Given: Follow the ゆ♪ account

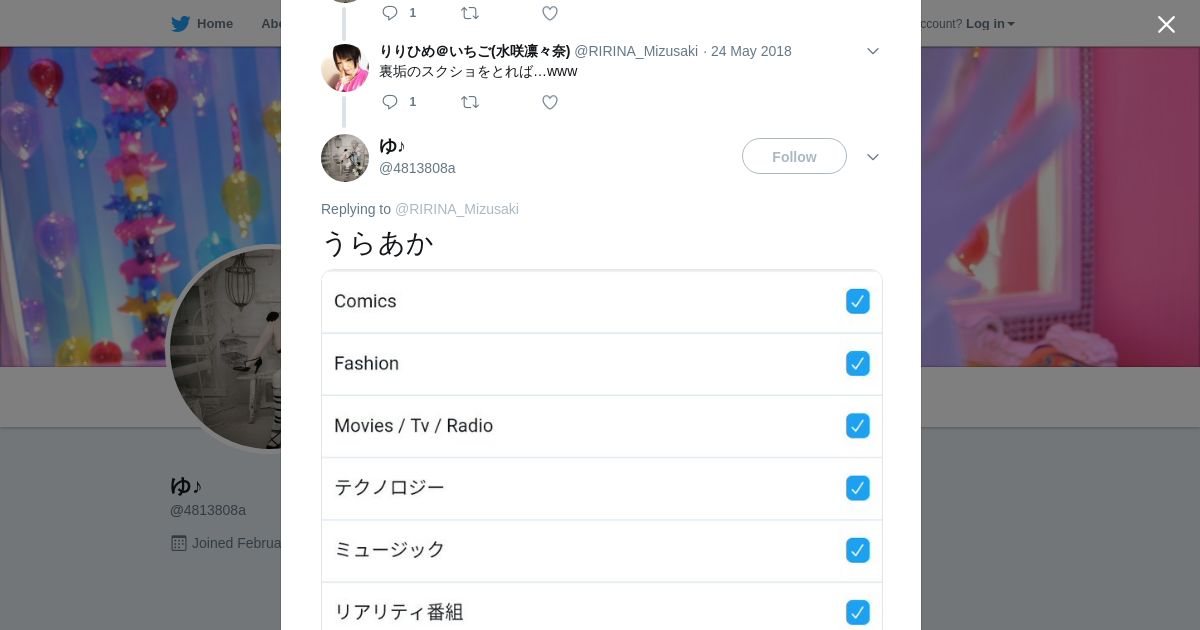Looking at the screenshot, I should coord(794,157).
